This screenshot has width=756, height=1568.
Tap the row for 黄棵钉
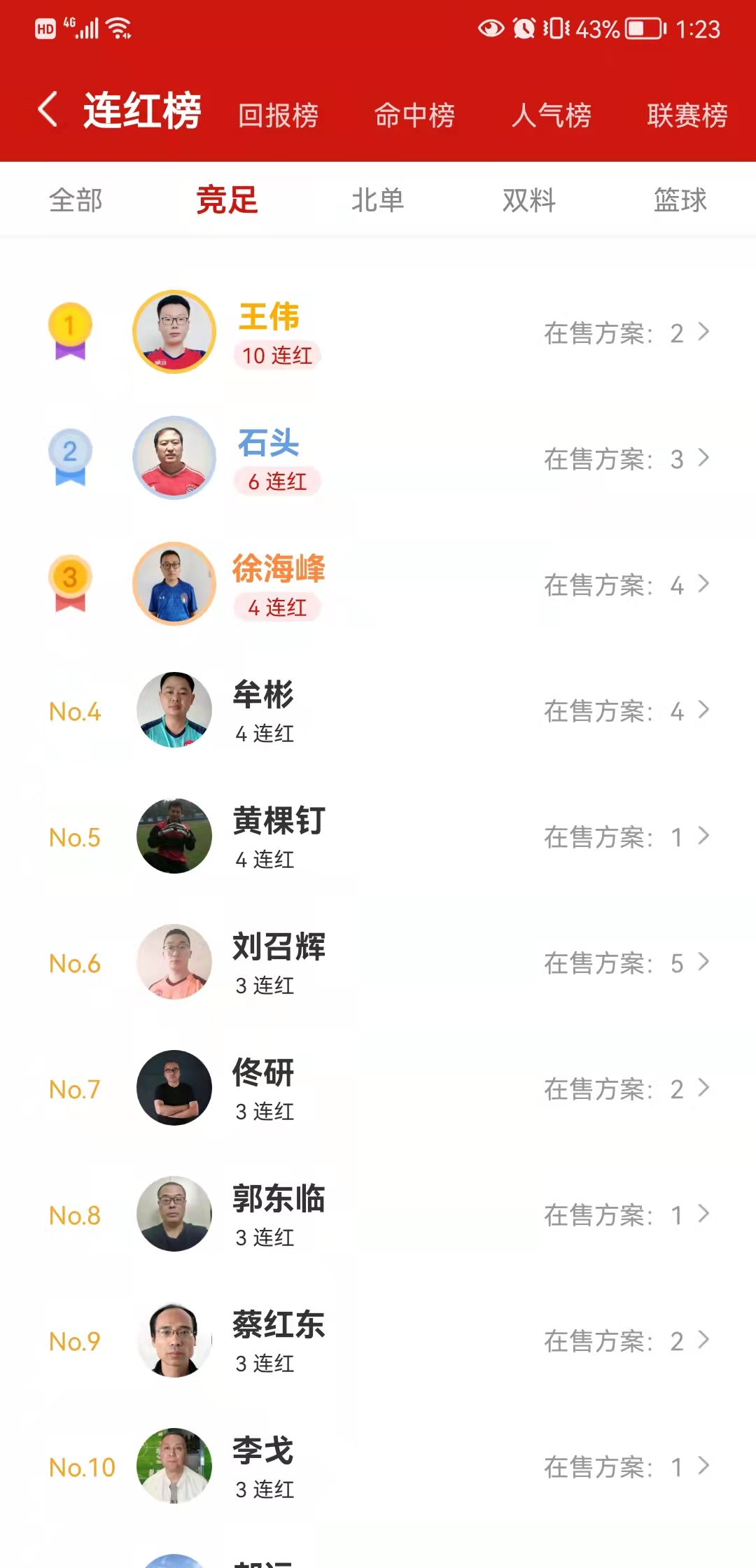378,836
